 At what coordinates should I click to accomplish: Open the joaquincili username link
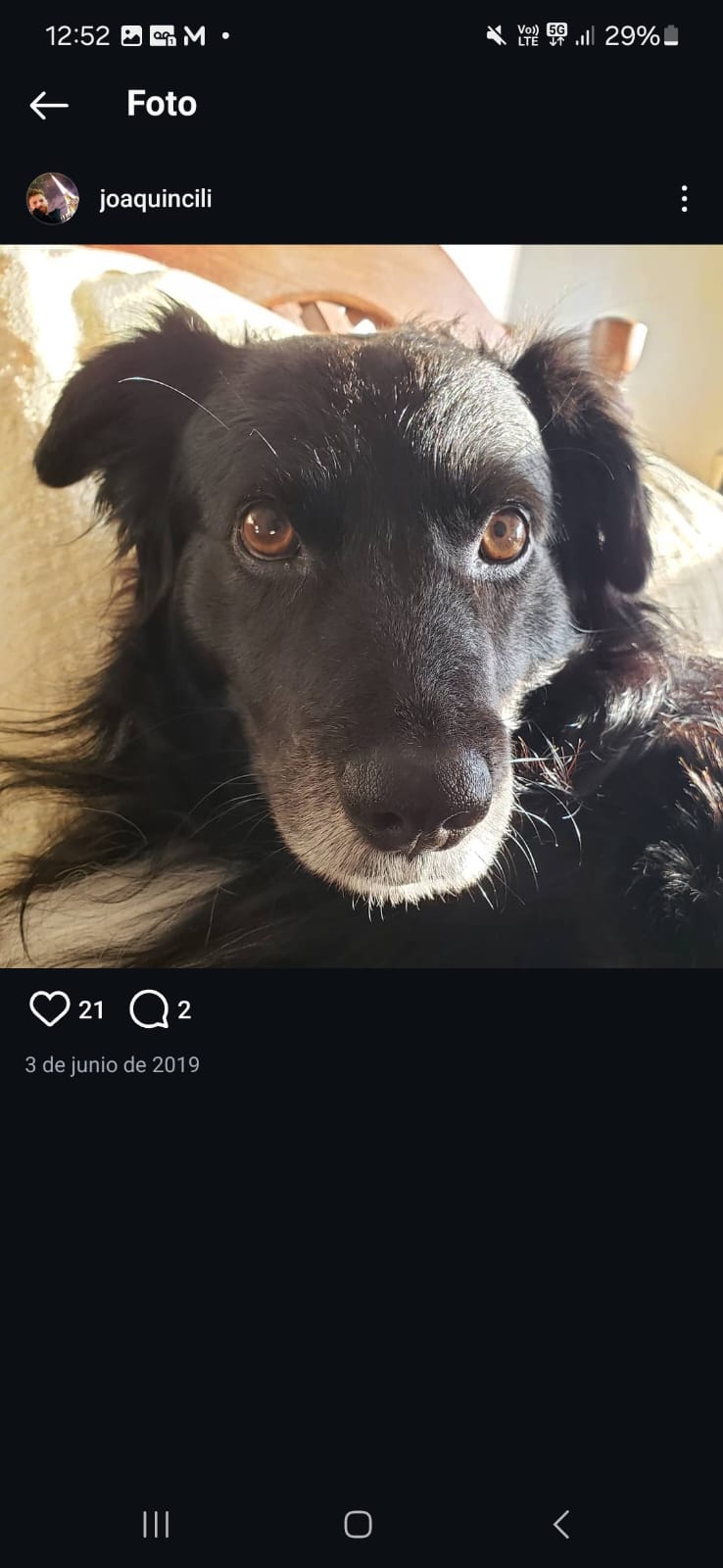point(156,199)
